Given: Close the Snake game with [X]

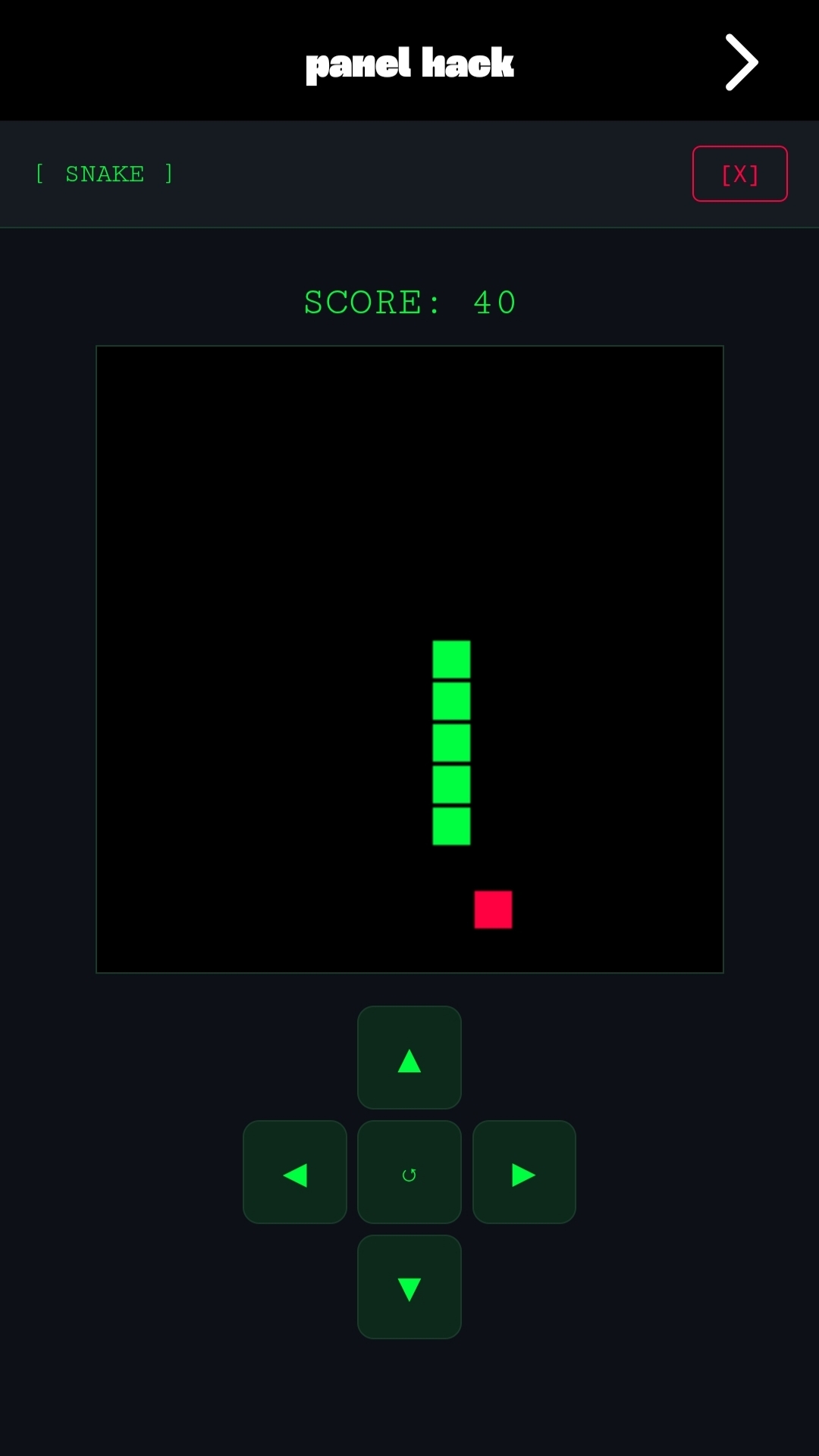Looking at the screenshot, I should click(x=739, y=174).
